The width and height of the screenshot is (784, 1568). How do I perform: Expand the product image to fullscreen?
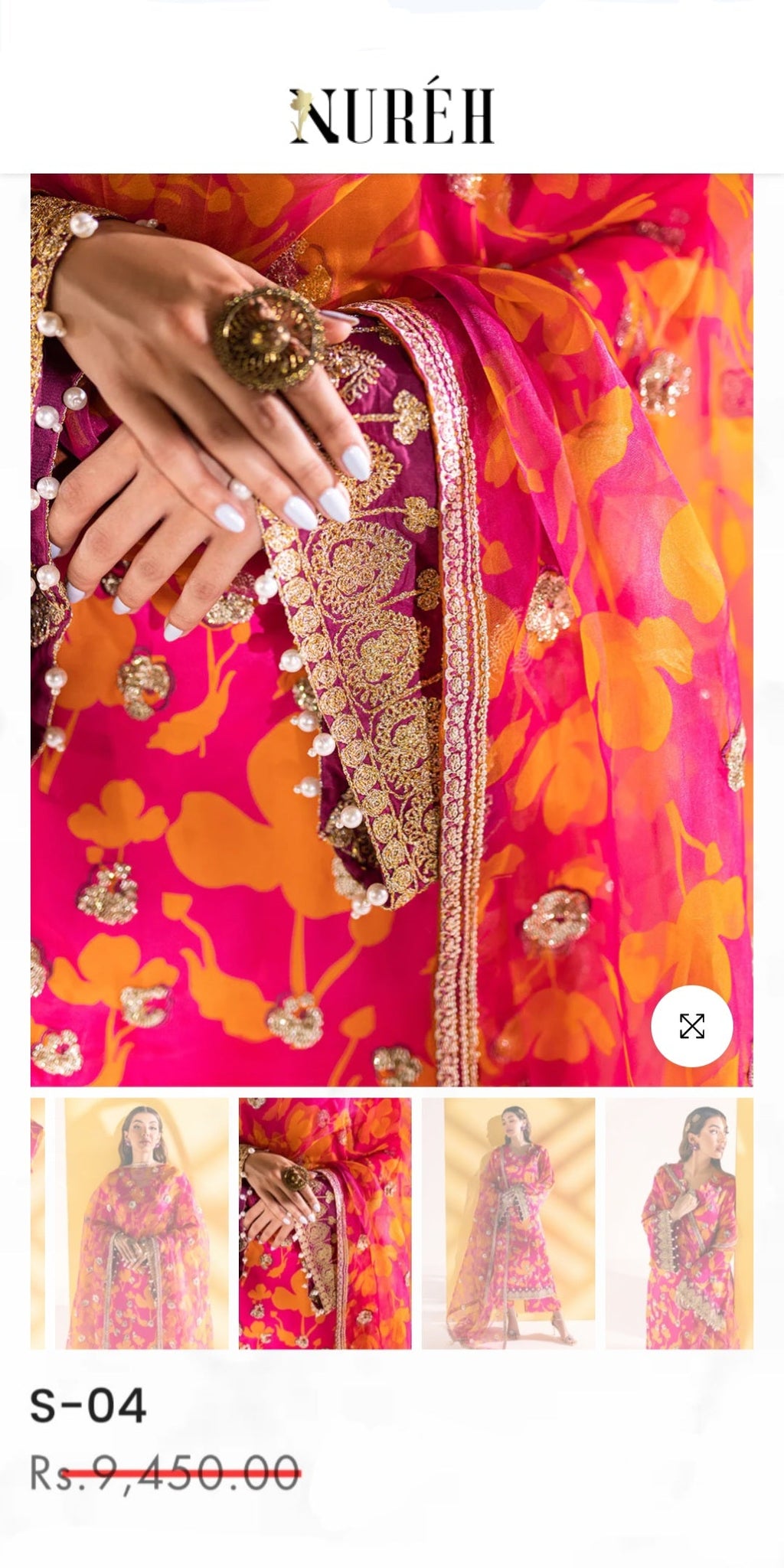(x=691, y=1026)
